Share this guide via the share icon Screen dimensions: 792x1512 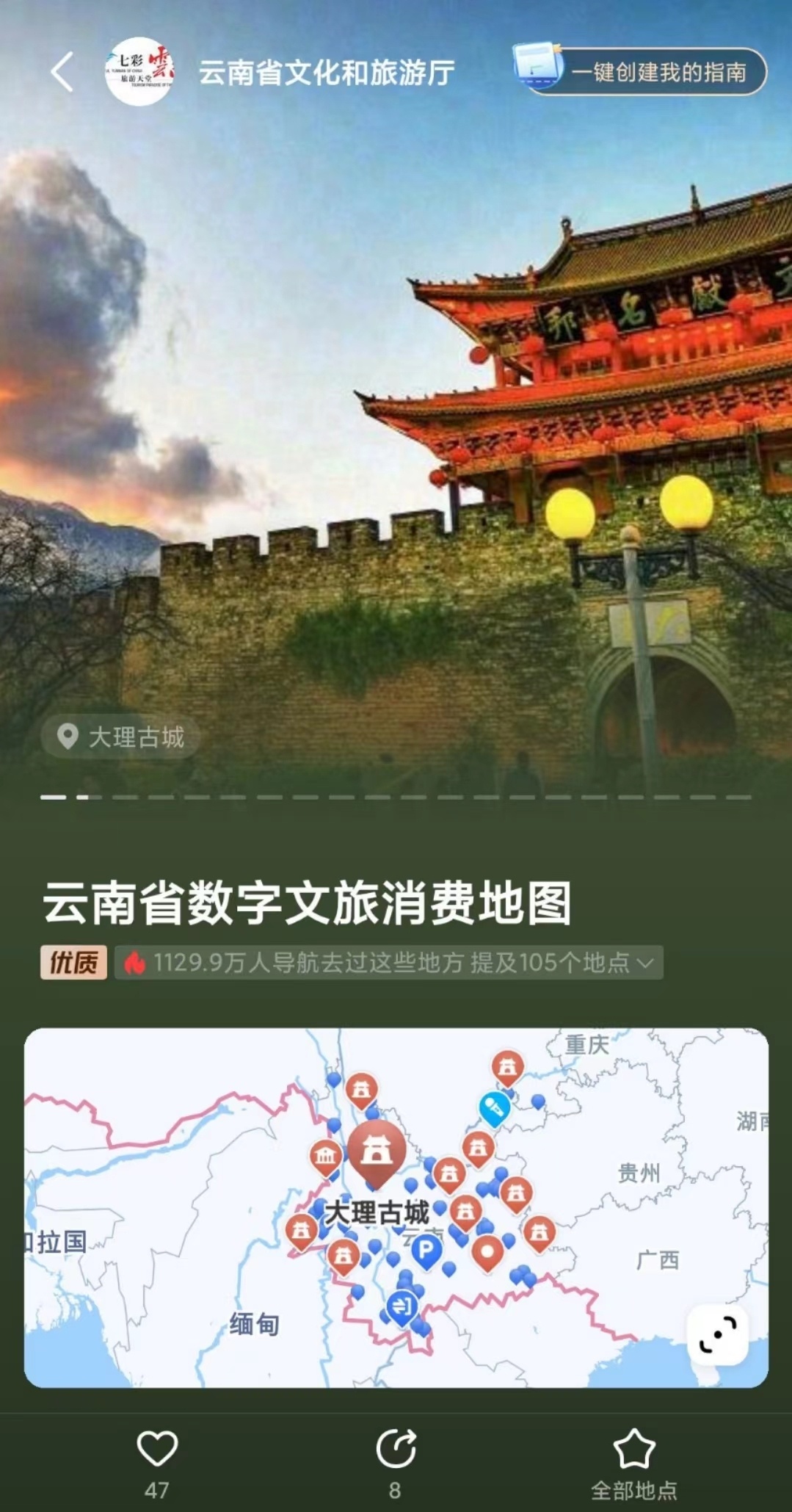(396, 1448)
